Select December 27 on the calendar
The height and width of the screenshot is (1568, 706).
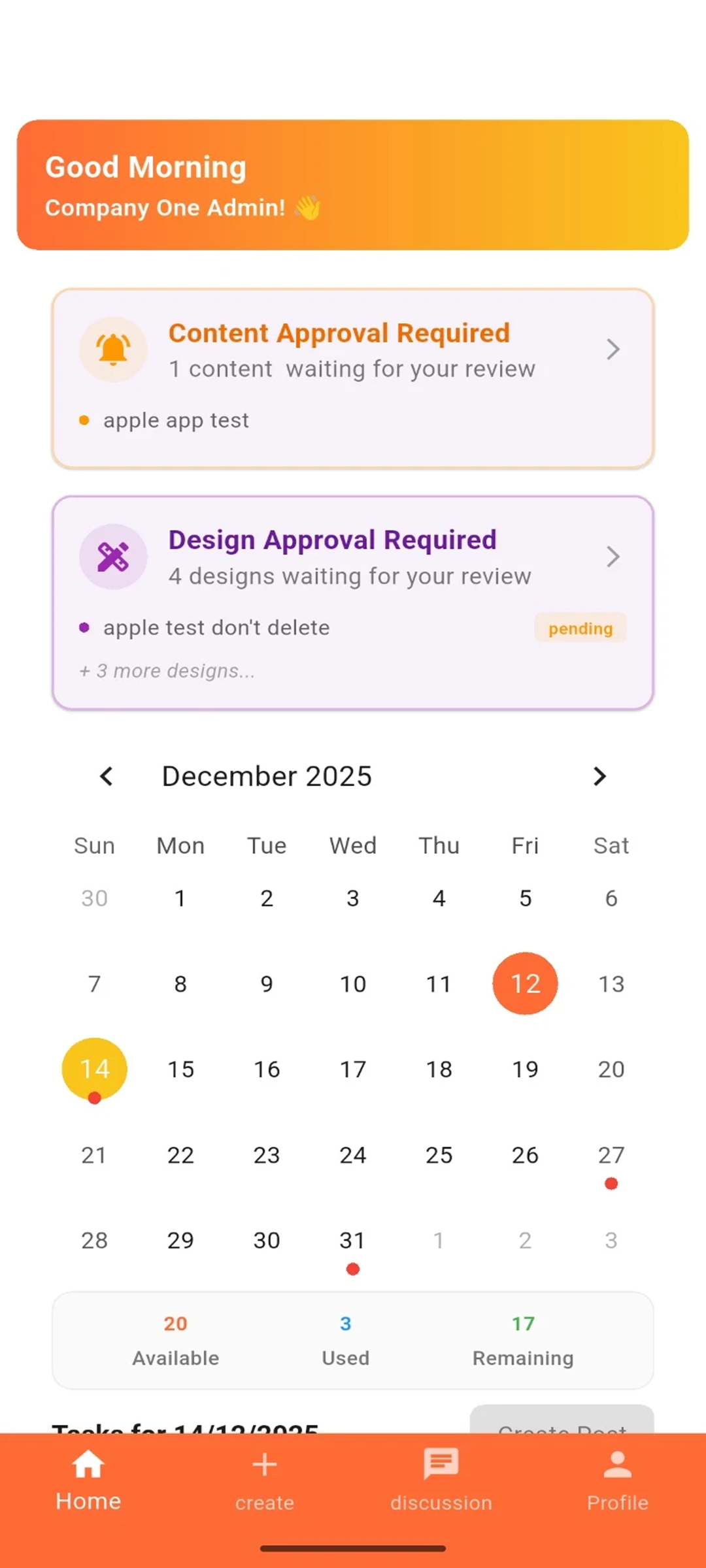click(x=611, y=1155)
